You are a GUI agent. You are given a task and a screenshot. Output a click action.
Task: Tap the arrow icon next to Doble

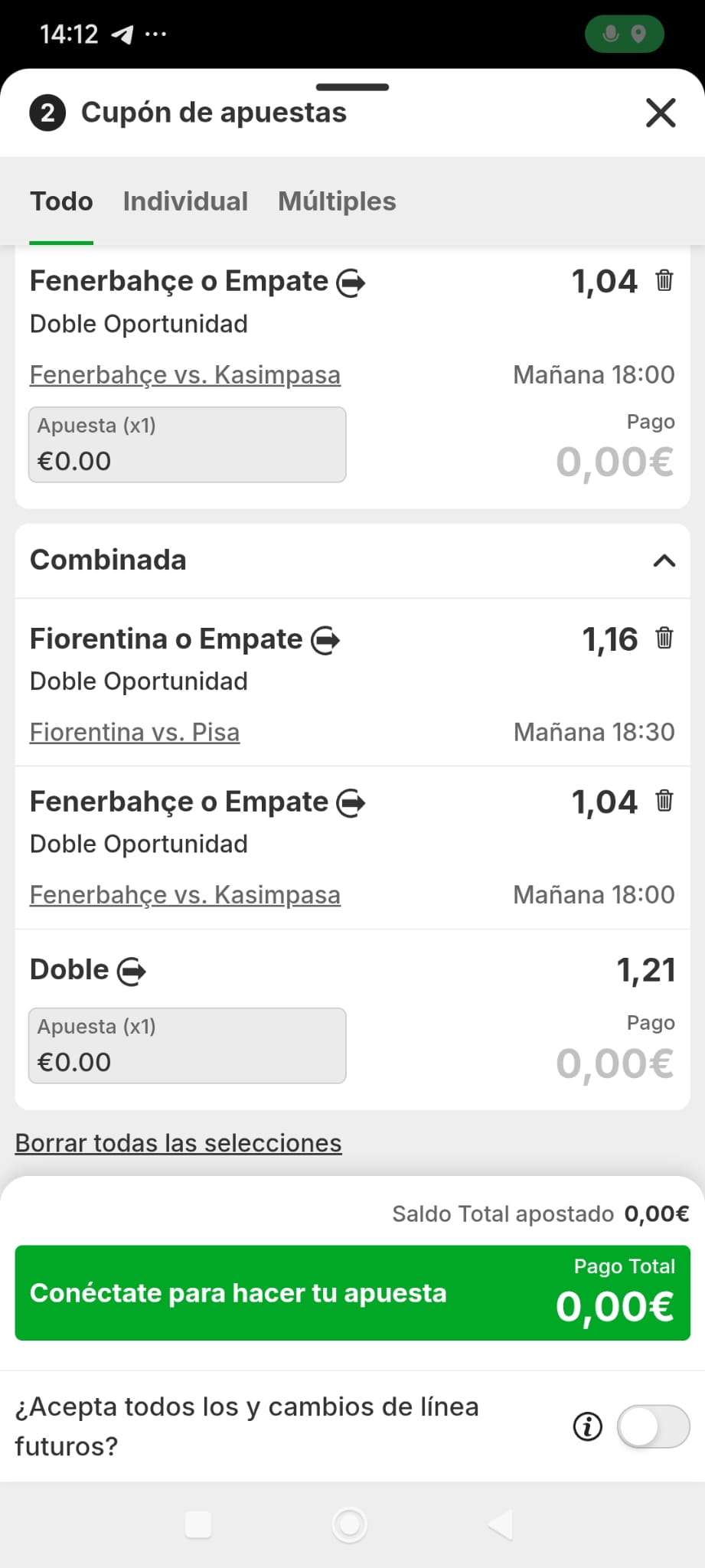(x=132, y=971)
